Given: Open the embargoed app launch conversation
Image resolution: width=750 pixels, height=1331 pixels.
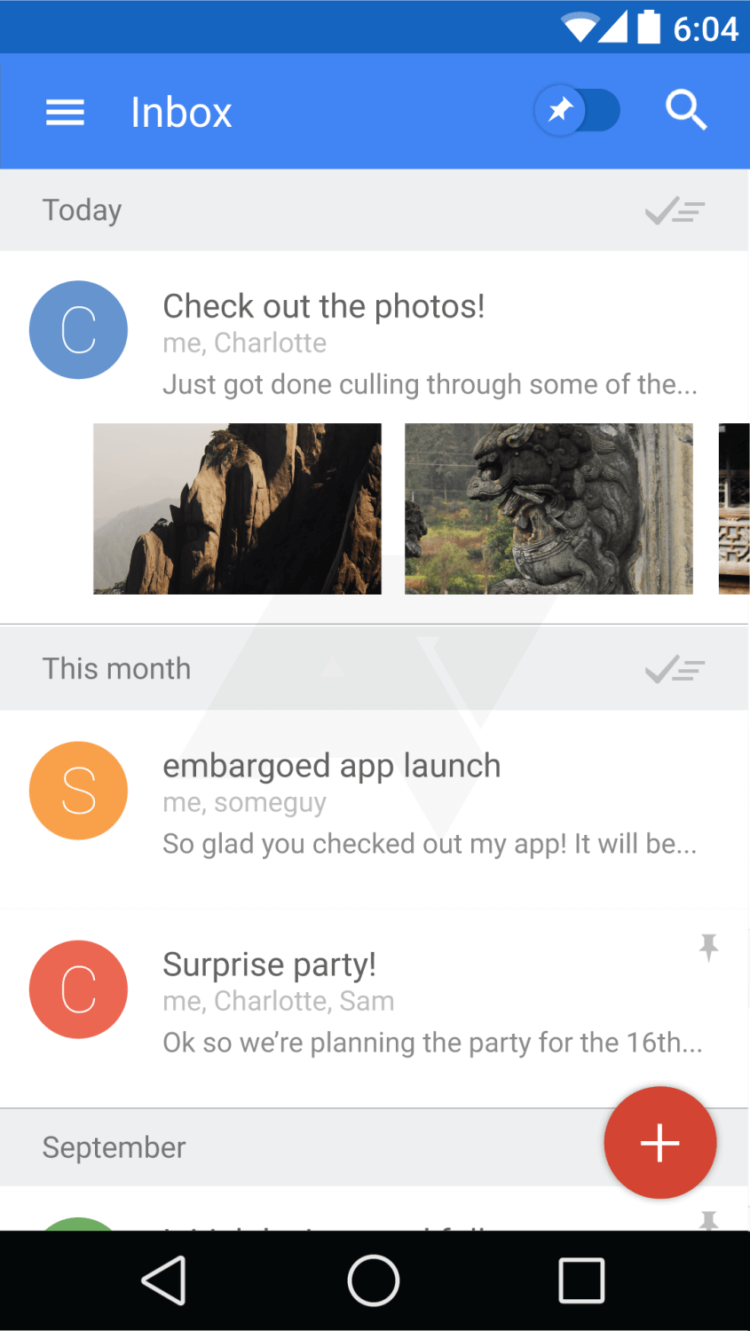Looking at the screenshot, I should pos(332,765).
